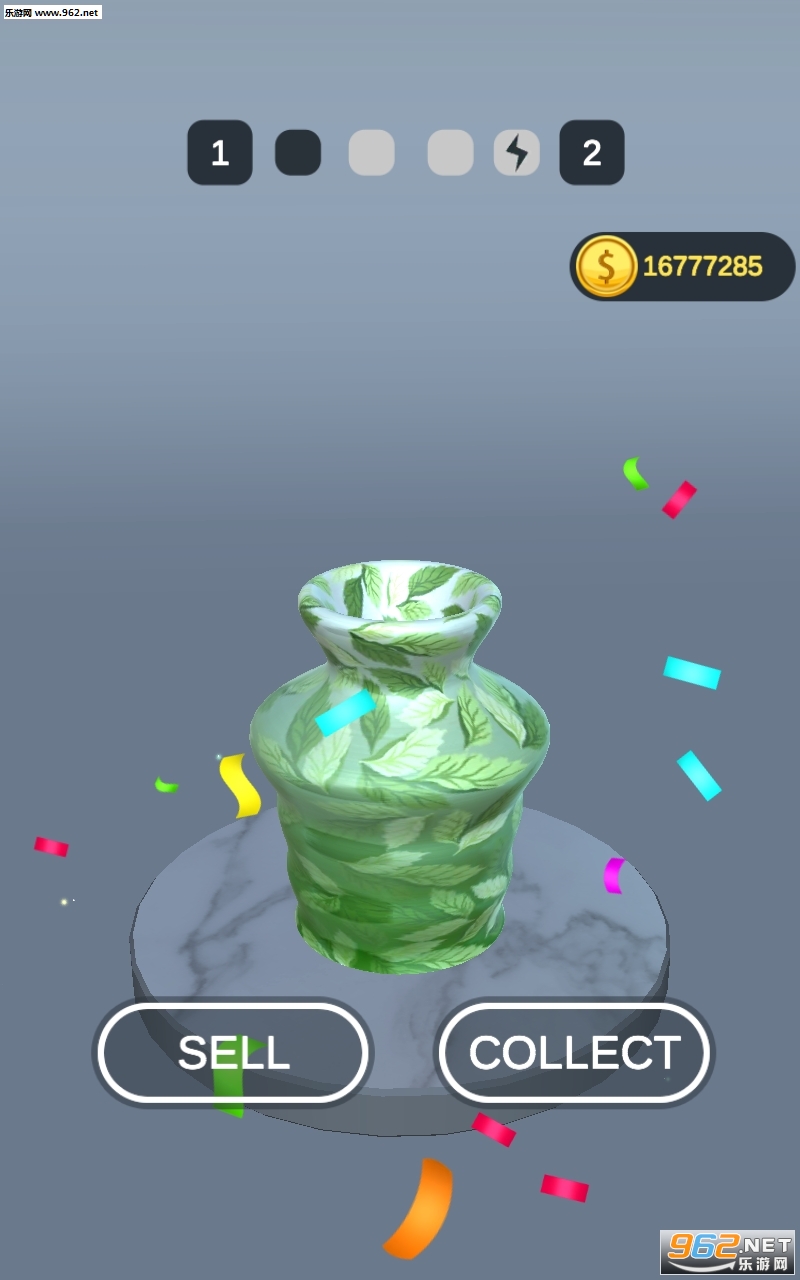Tap the level 1 badge

point(219,152)
